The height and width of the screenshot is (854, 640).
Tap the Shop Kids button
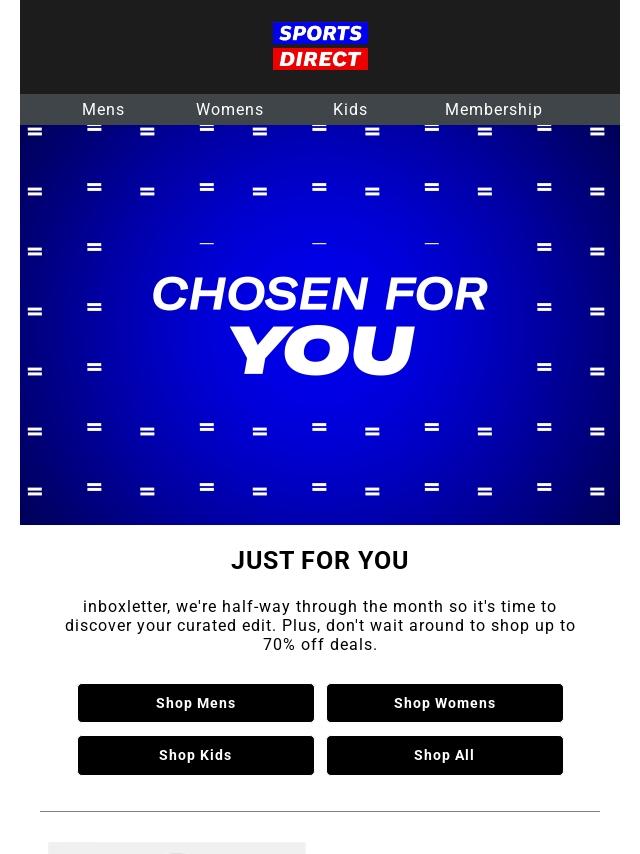point(196,755)
